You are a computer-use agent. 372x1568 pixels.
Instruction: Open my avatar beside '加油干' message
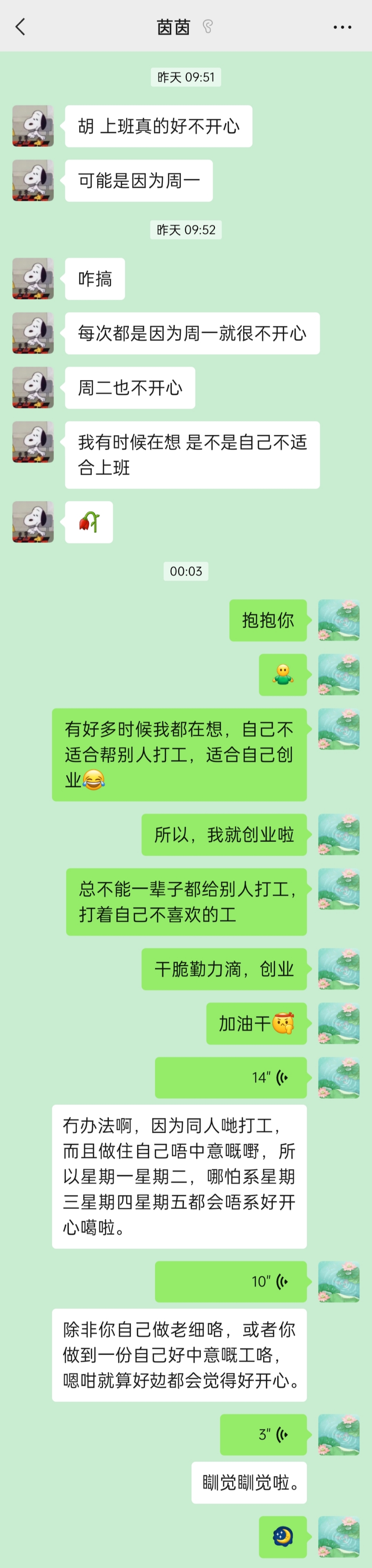338,1023
